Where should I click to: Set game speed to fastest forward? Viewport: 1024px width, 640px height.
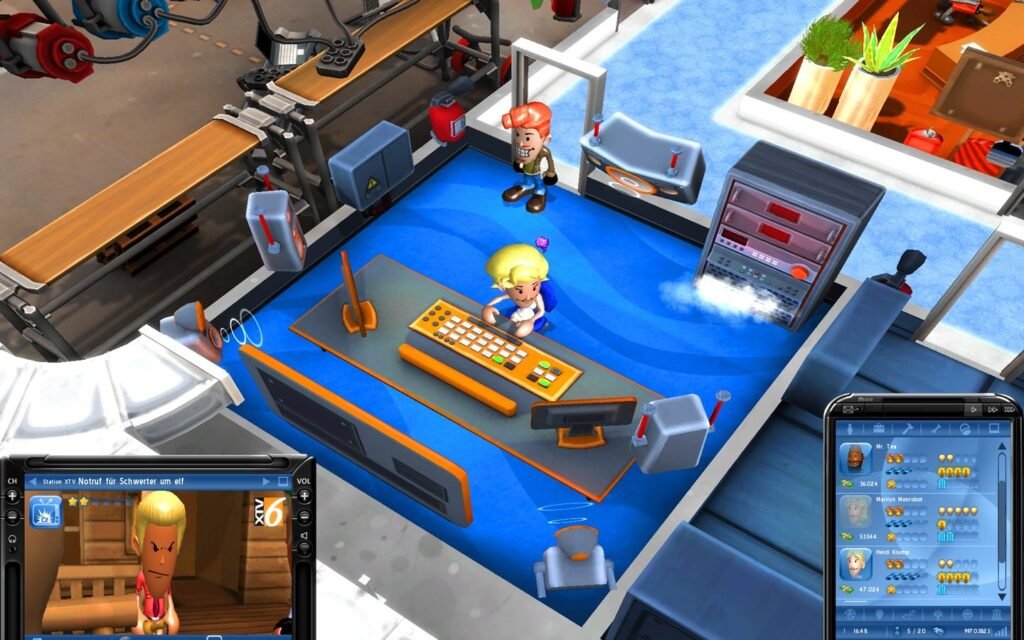1009,410
